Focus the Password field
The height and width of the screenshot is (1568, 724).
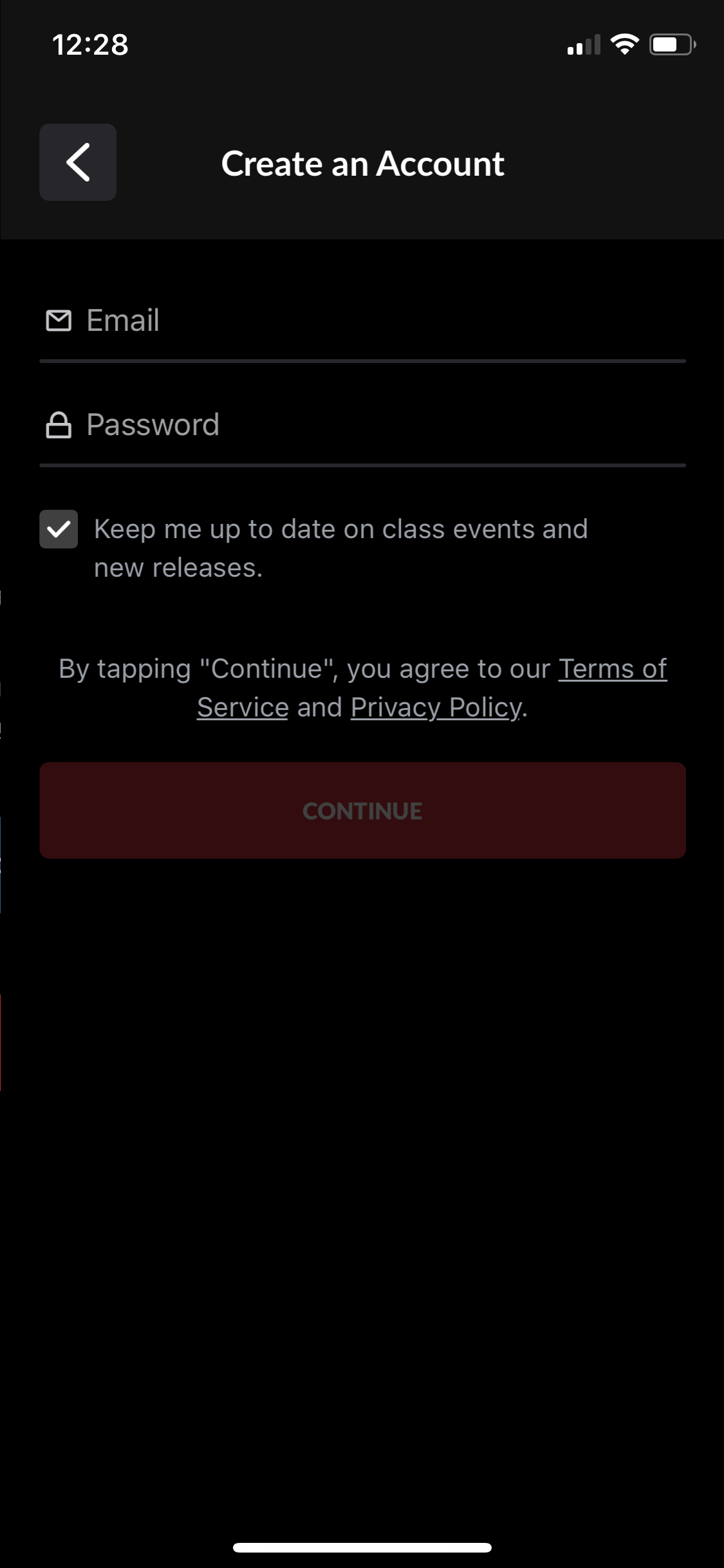(362, 425)
